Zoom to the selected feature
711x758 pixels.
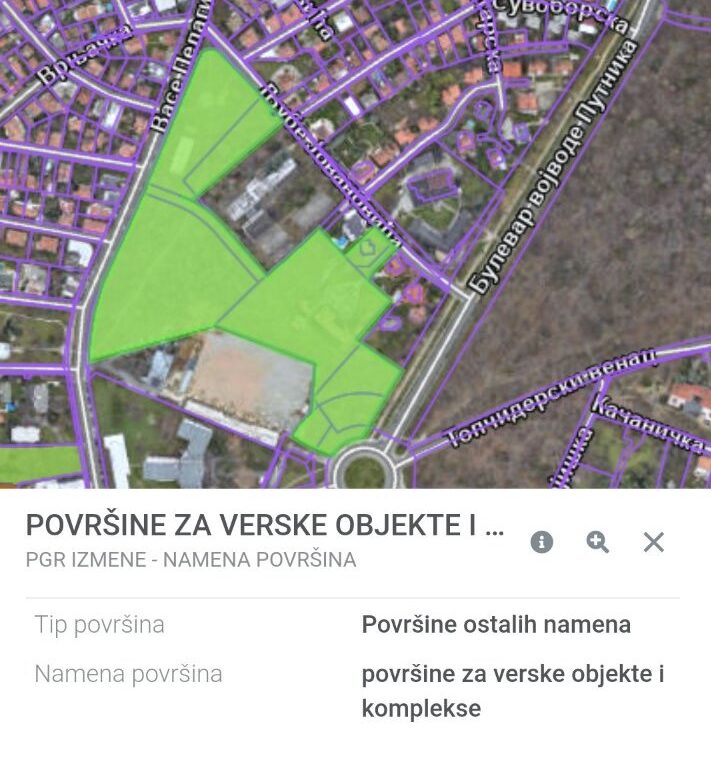point(598,542)
